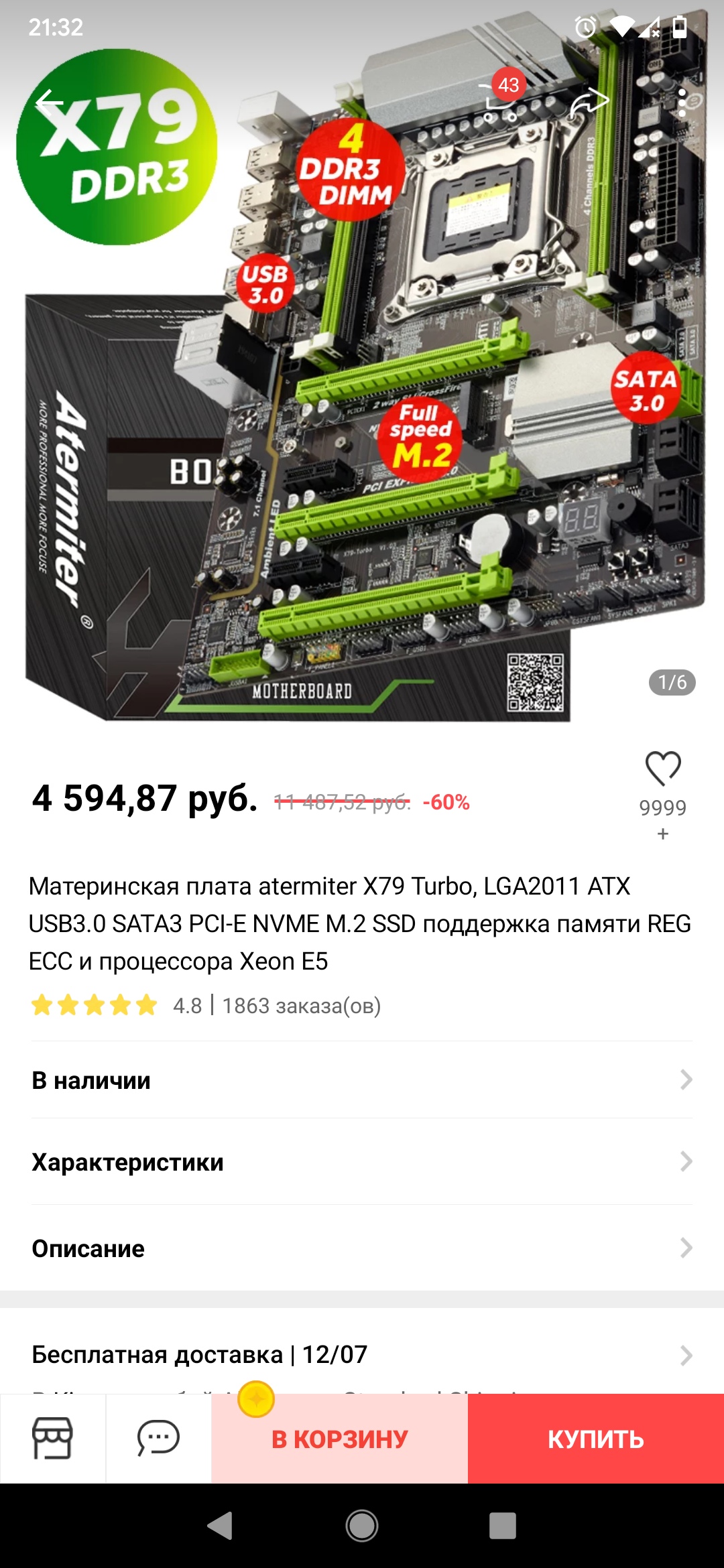The height and width of the screenshot is (1568, 724).
Task: Open the В наличии row
Action: [362, 1080]
